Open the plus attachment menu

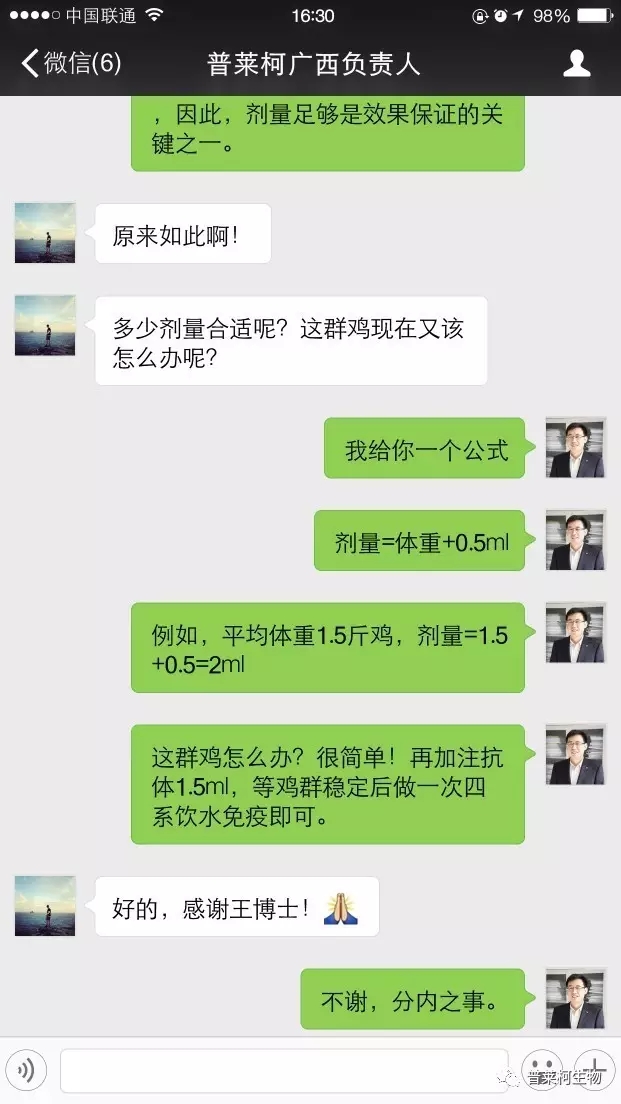594,1067
